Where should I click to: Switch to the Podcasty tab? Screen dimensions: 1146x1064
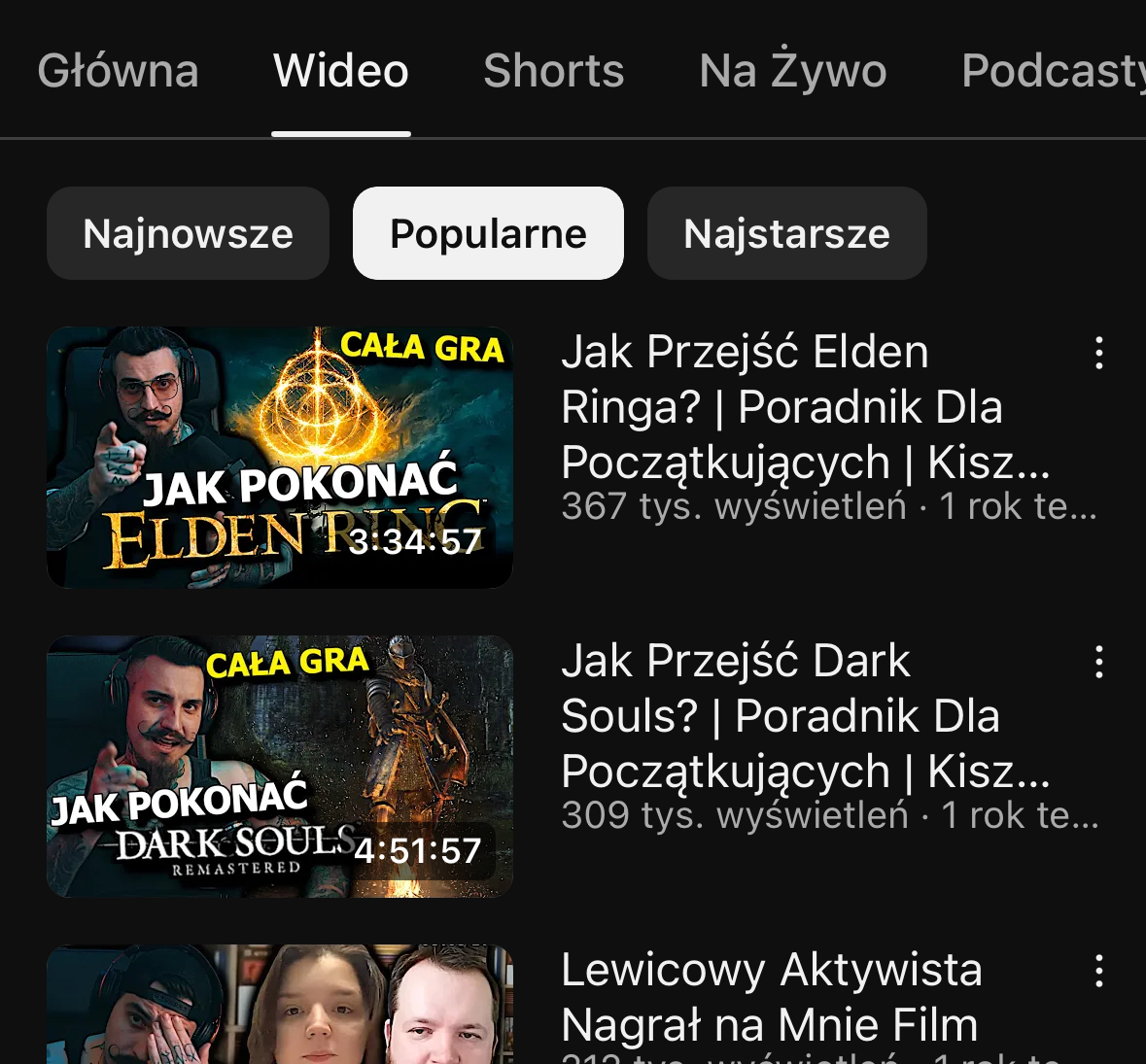coord(1052,71)
